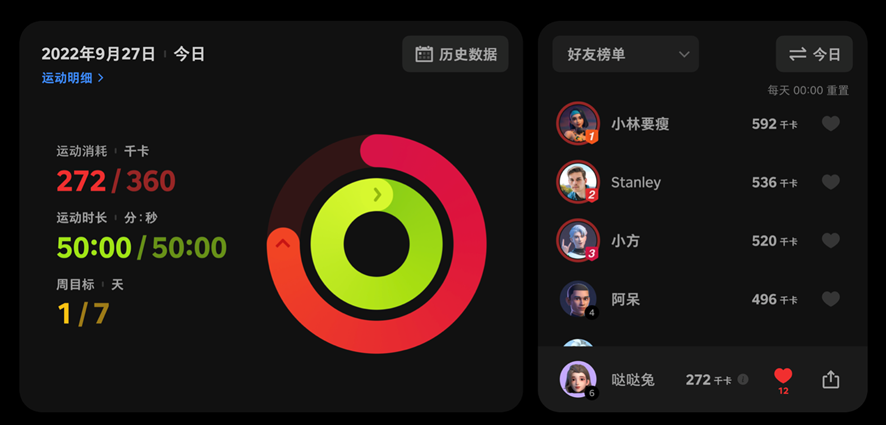Like 小方's workout record
Viewport: 886px width, 425px height.
pyautogui.click(x=830, y=240)
